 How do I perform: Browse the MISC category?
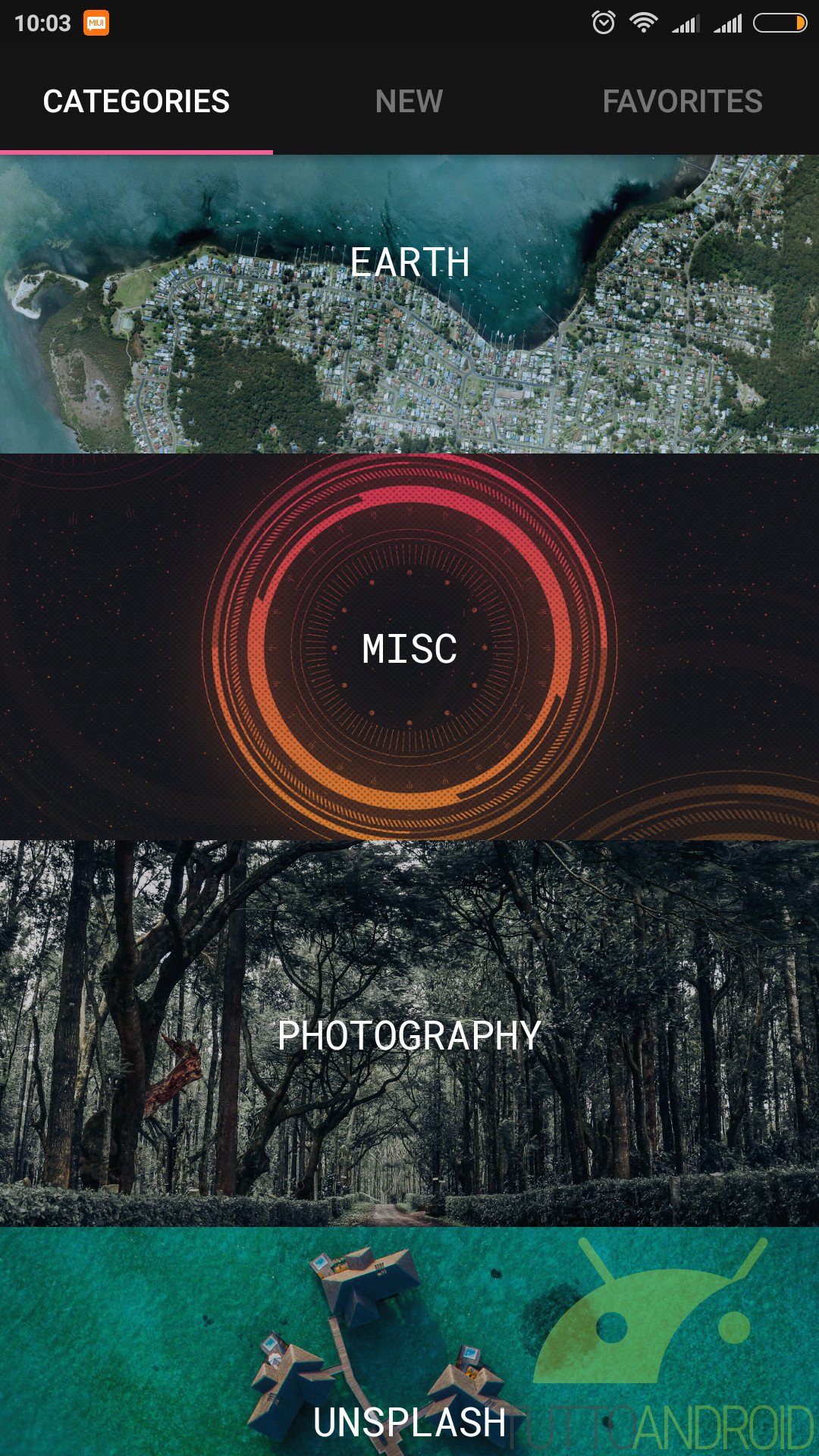(409, 647)
